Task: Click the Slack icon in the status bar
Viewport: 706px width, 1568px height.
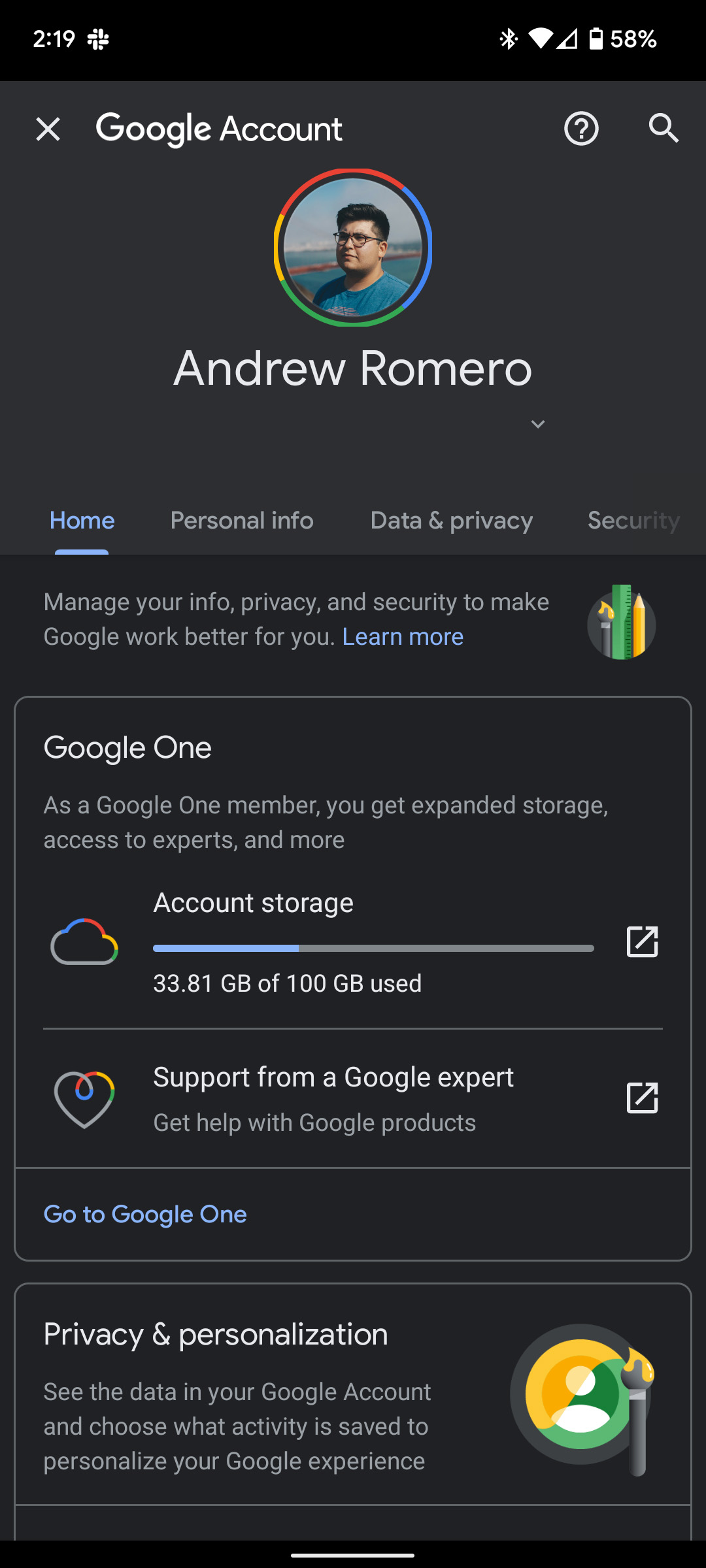Action: point(97,39)
